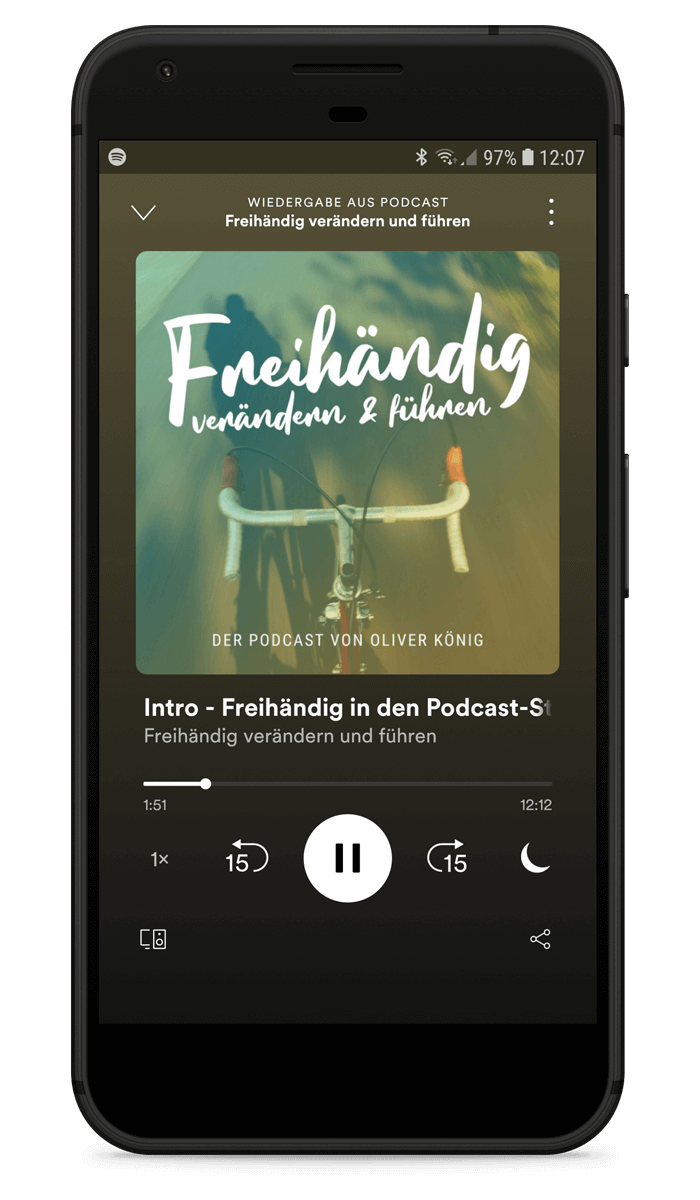The image size is (700, 1200).
Task: Change the 1× playback speed
Action: (160, 859)
